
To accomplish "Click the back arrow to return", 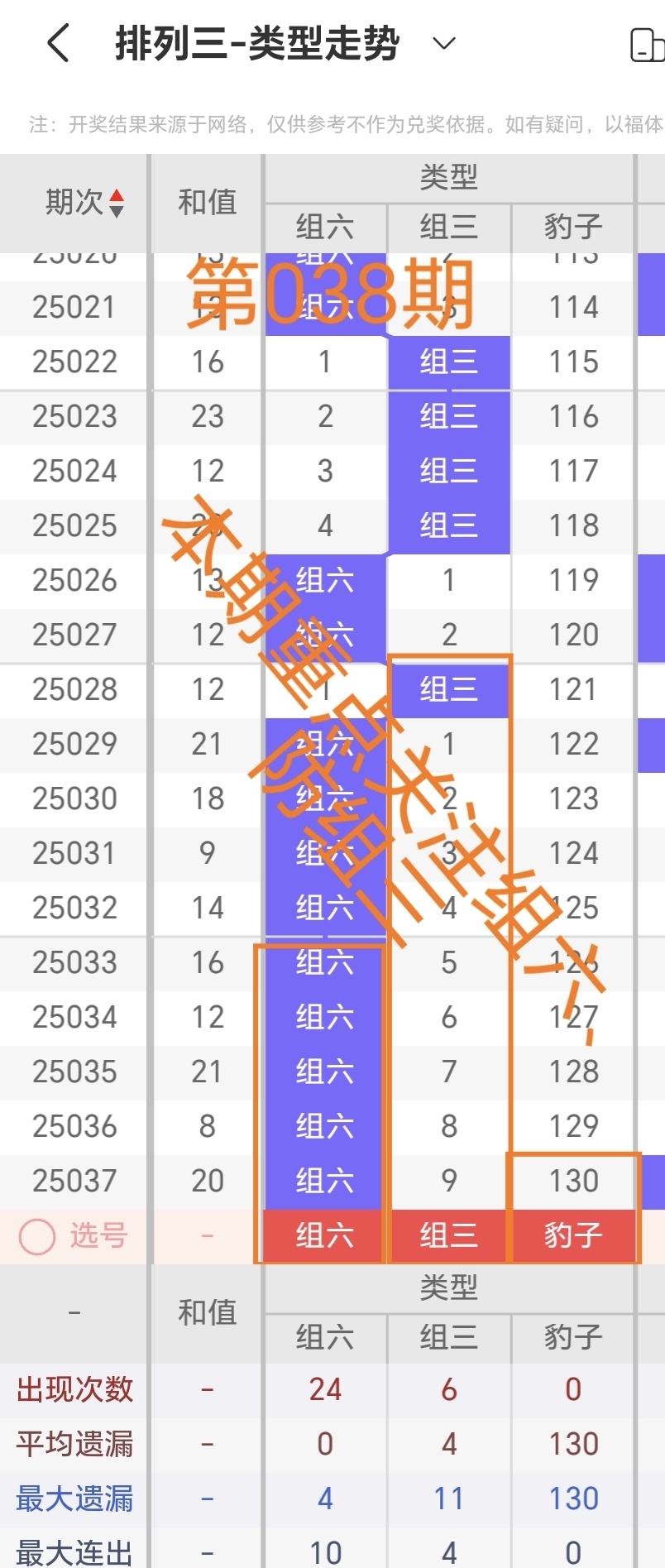I will tap(56, 43).
